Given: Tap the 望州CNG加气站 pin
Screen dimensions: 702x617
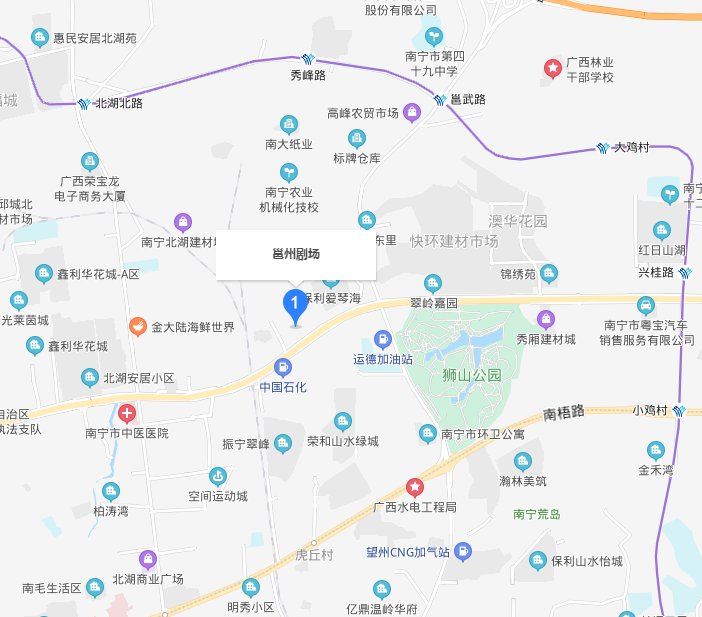Looking at the screenshot, I should (463, 553).
